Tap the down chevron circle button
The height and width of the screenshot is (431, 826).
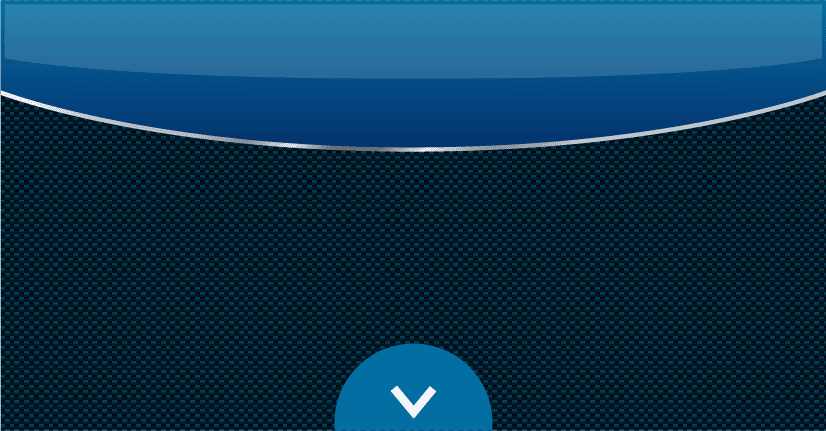(413, 398)
